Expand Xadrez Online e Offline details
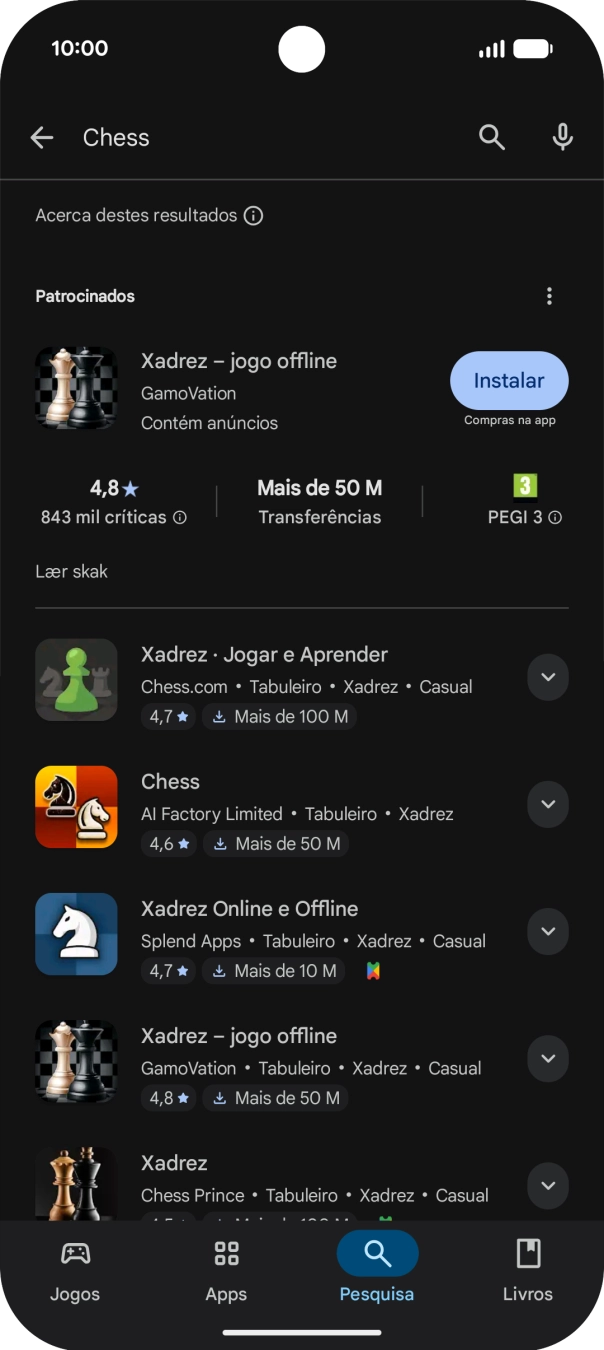 pos(547,932)
